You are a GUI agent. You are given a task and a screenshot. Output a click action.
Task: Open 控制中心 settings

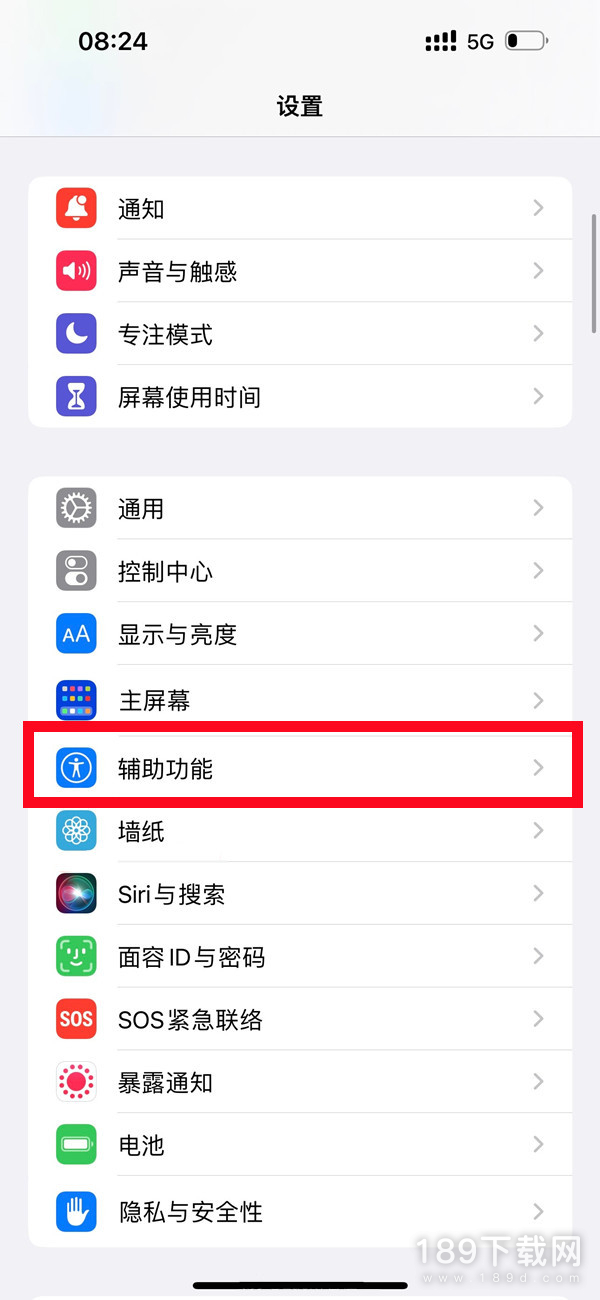click(300, 571)
